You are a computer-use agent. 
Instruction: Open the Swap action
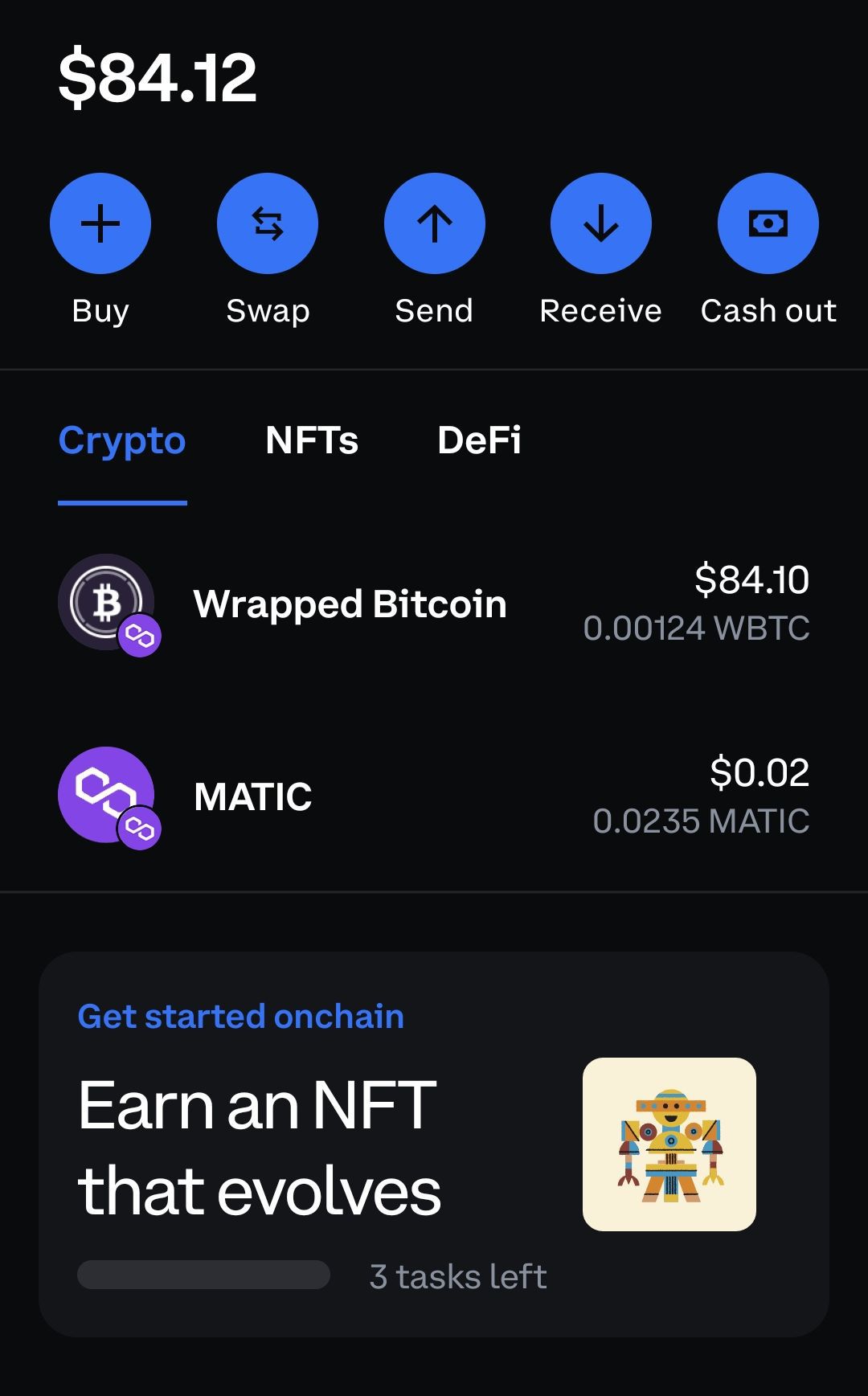click(268, 223)
